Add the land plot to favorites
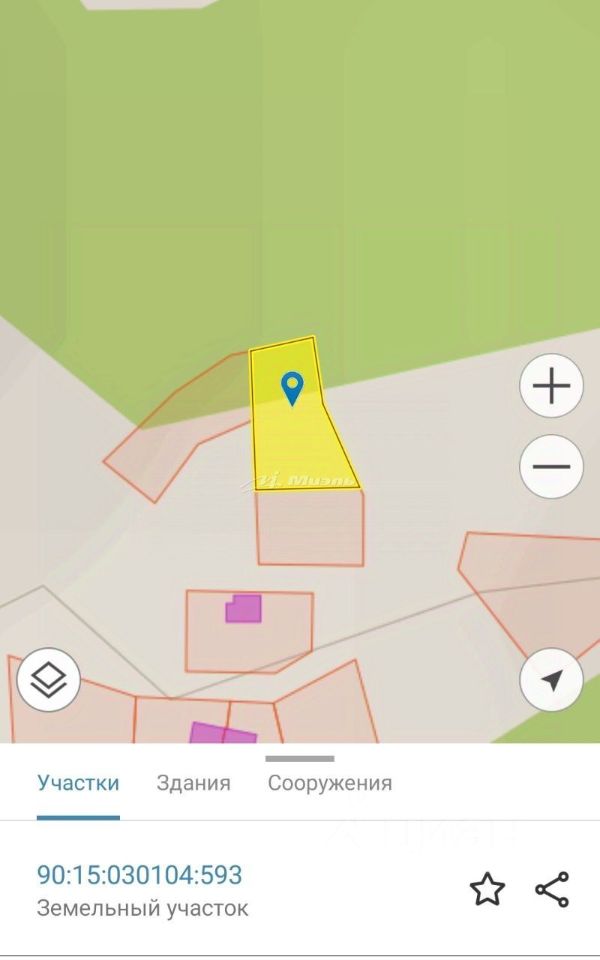600x960 pixels. 487,889
